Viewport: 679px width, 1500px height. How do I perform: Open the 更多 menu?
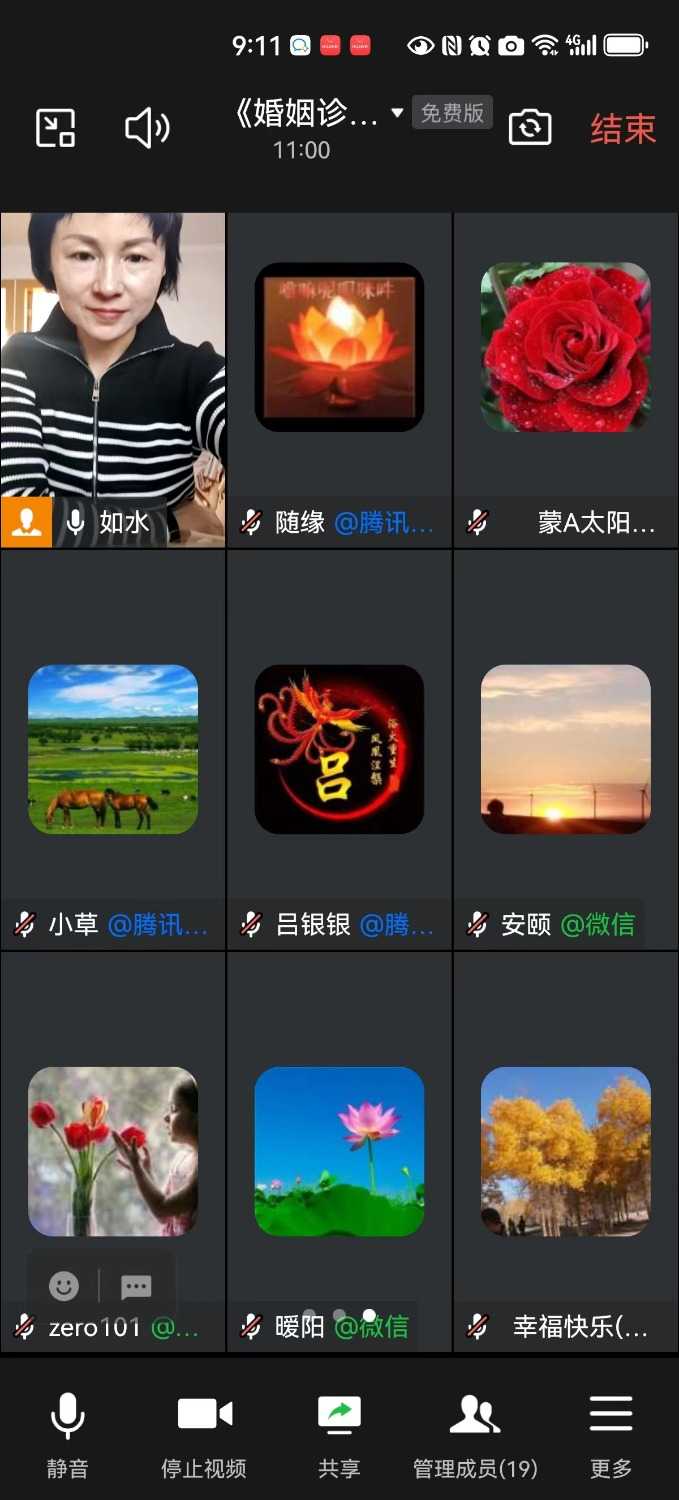point(611,1436)
